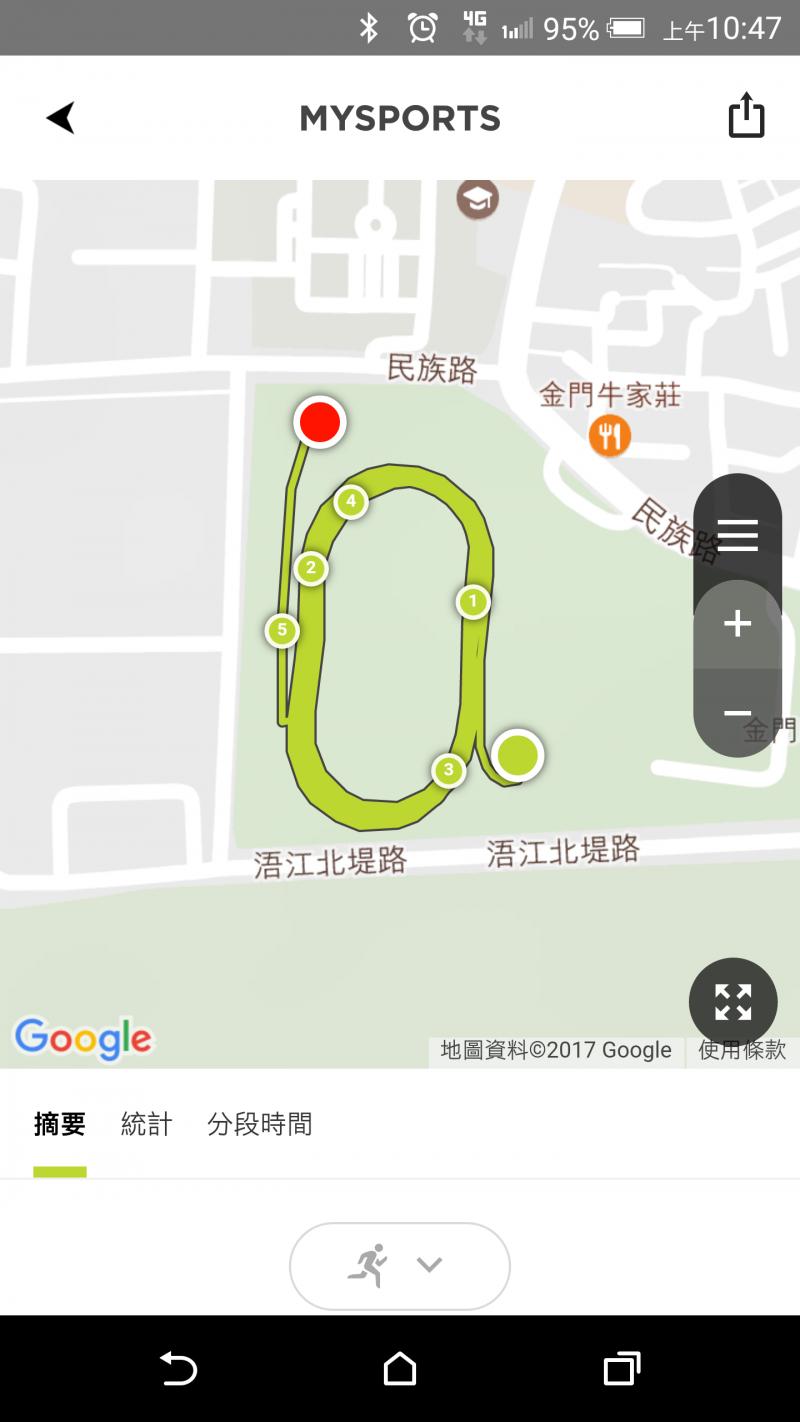The width and height of the screenshot is (800, 1422).
Task: Zoom out on the map
Action: point(737,712)
